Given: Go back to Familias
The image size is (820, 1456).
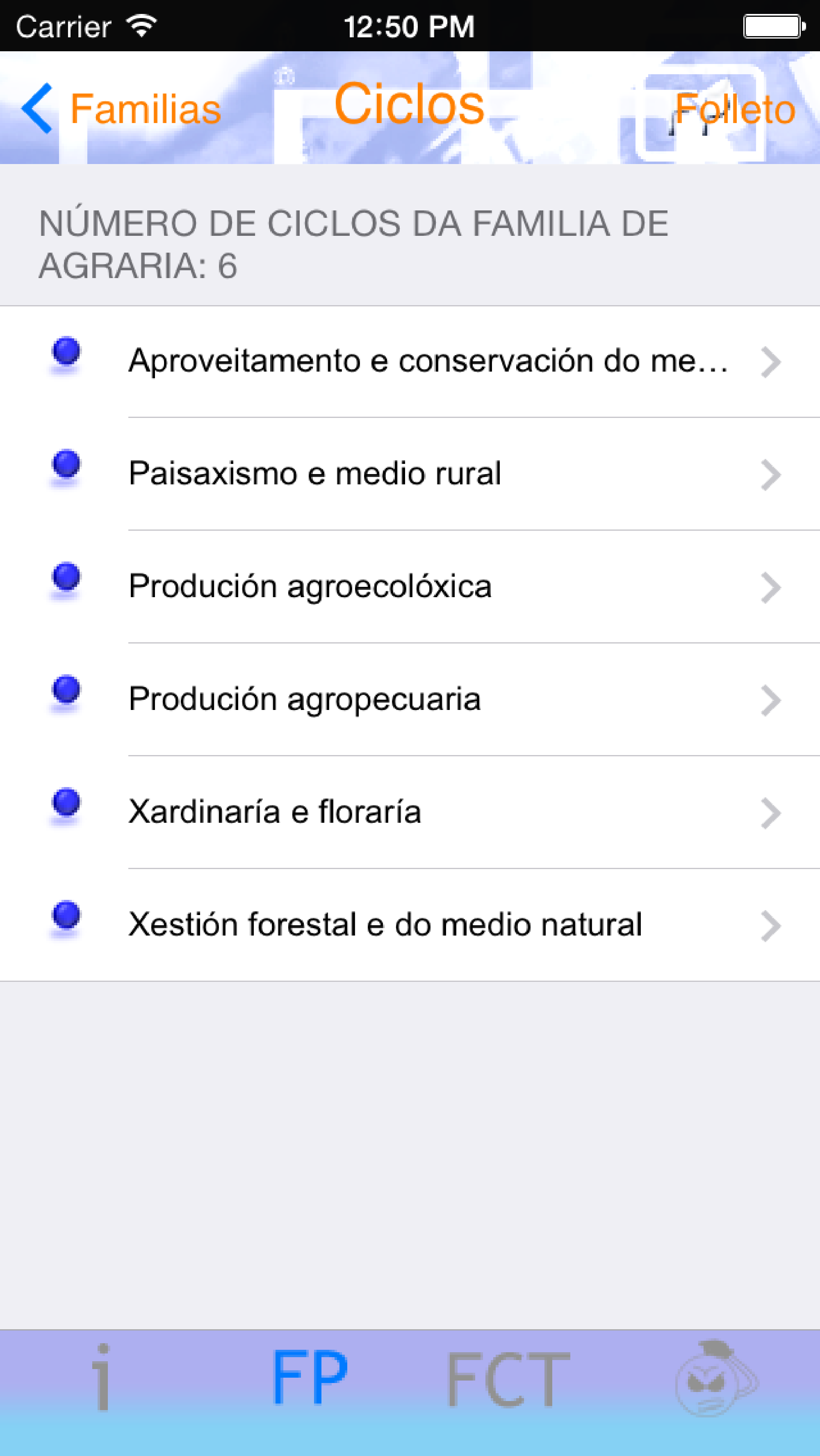Looking at the screenshot, I should tap(121, 109).
